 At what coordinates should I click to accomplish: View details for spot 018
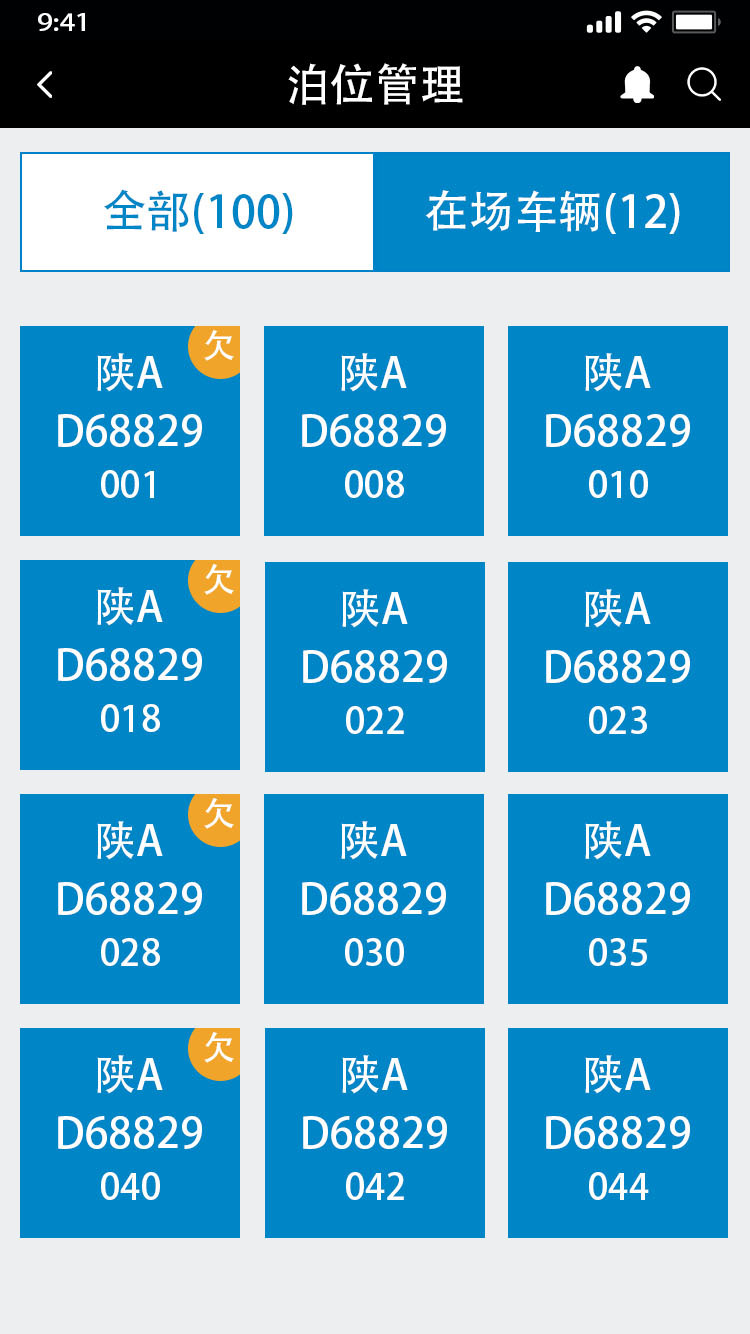[x=130, y=665]
